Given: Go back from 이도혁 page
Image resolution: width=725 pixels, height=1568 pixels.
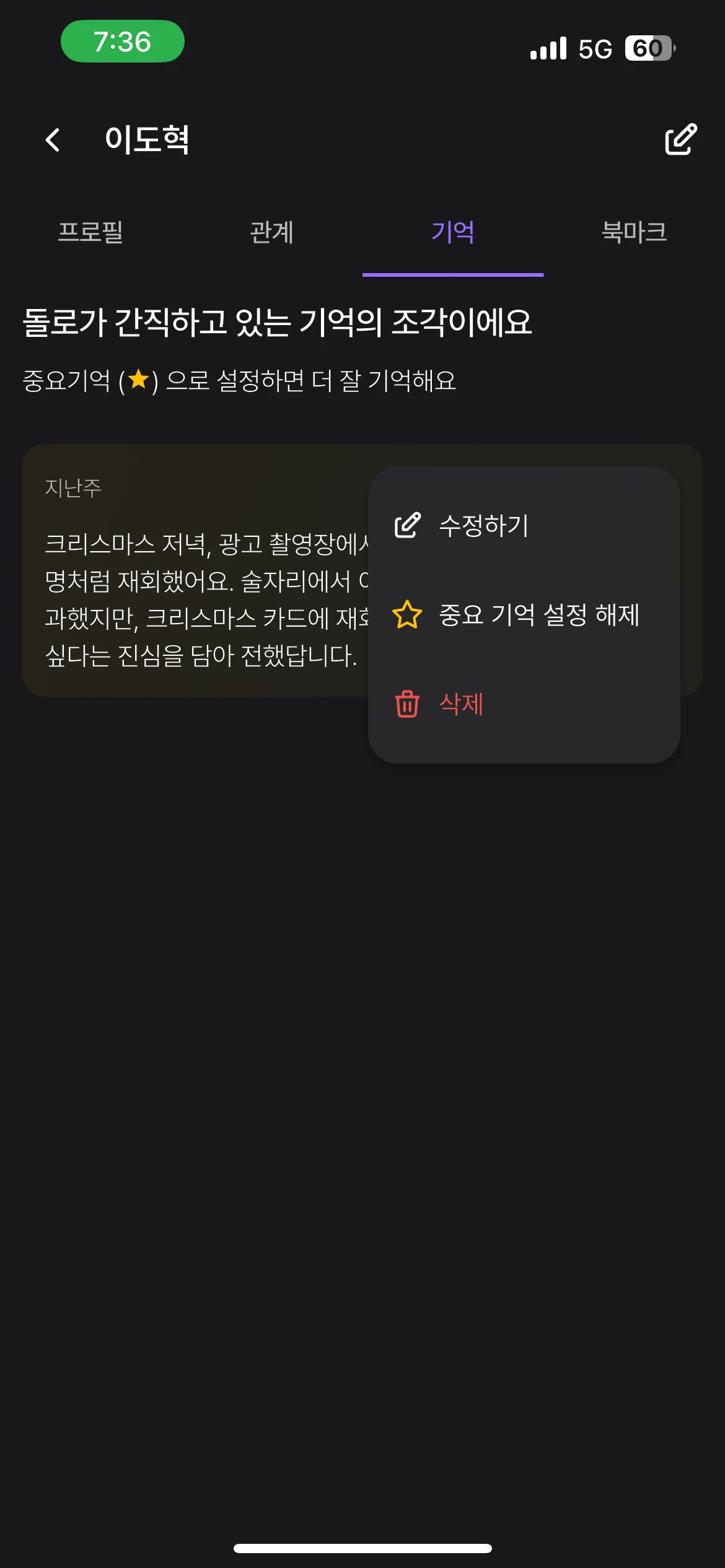Looking at the screenshot, I should coord(53,140).
